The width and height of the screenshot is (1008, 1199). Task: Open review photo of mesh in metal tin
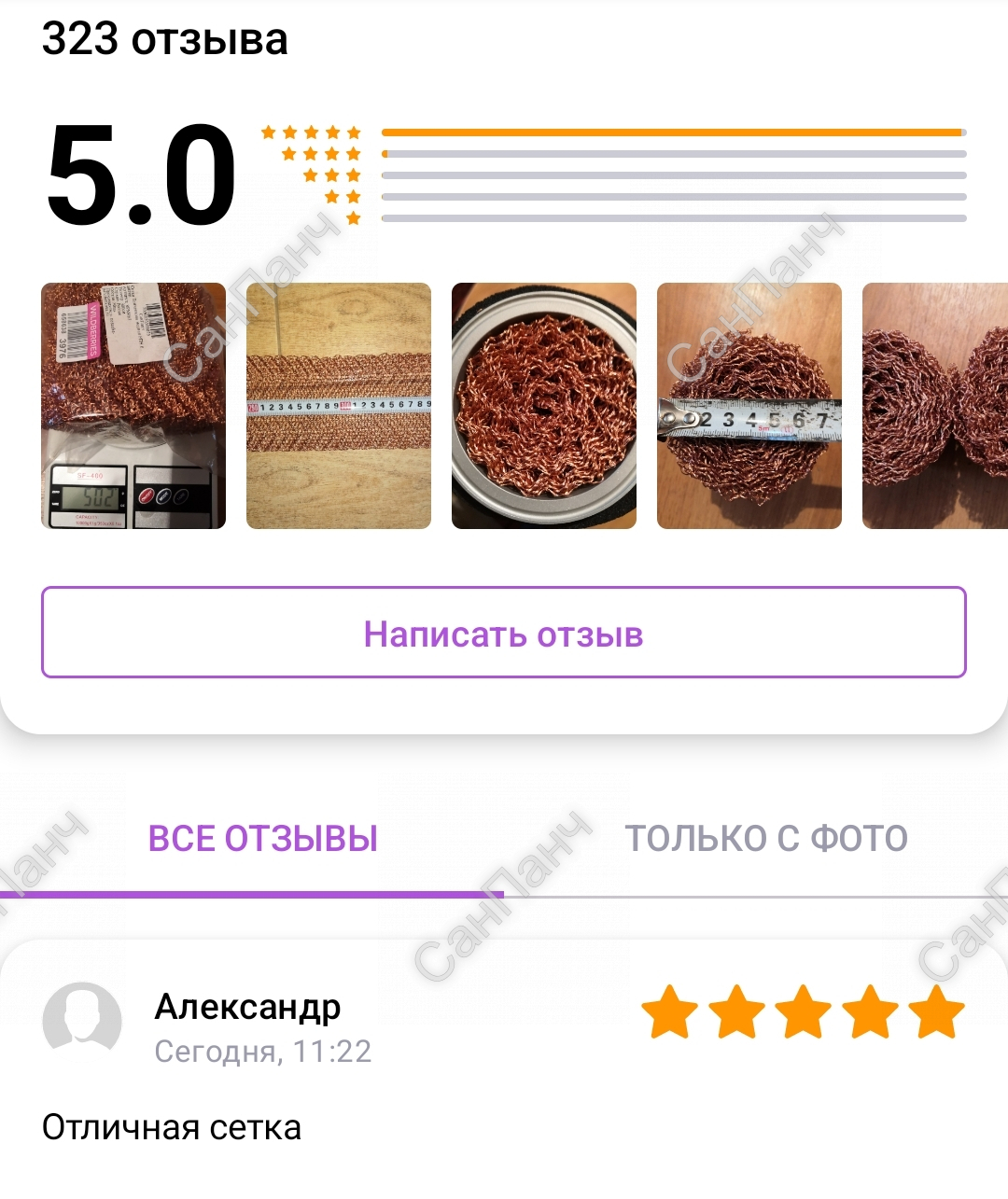point(543,406)
